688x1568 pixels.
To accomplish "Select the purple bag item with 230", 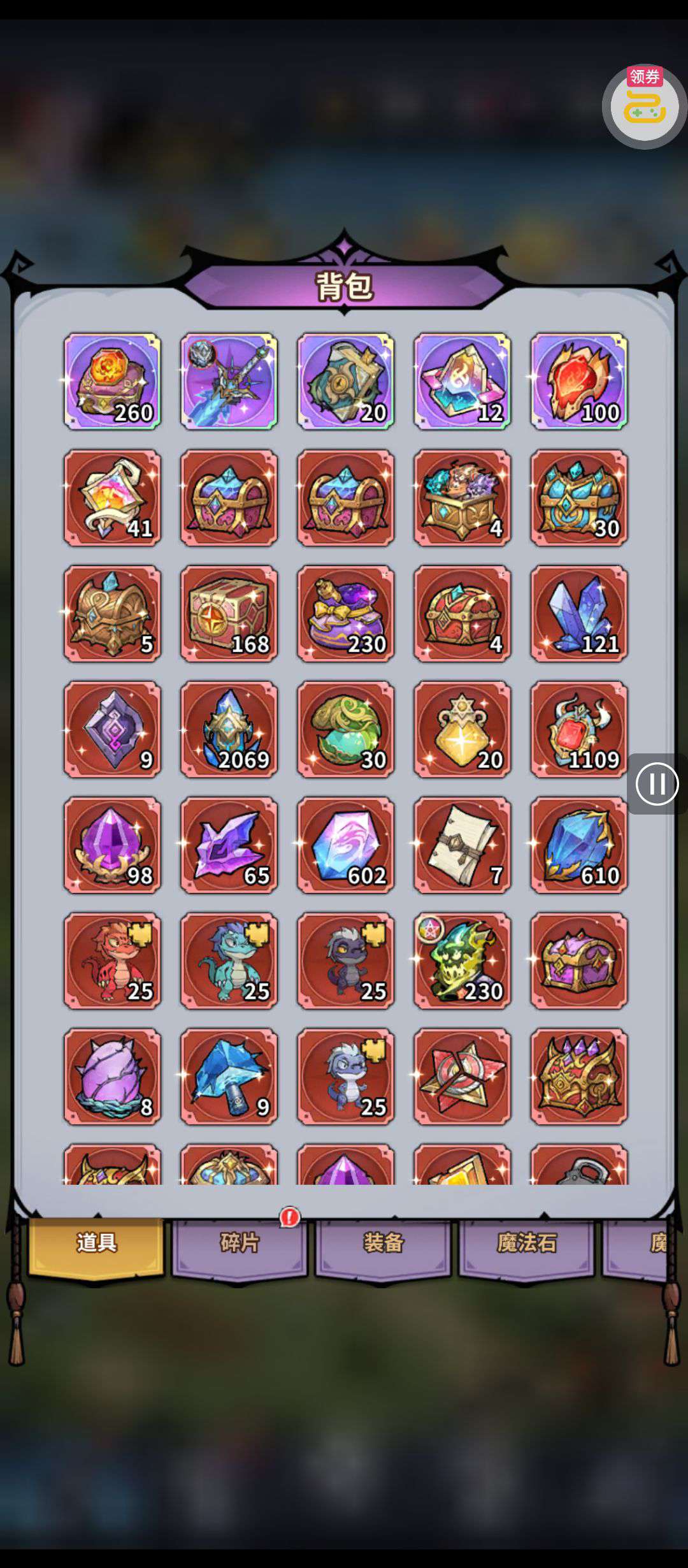I will pos(345,613).
